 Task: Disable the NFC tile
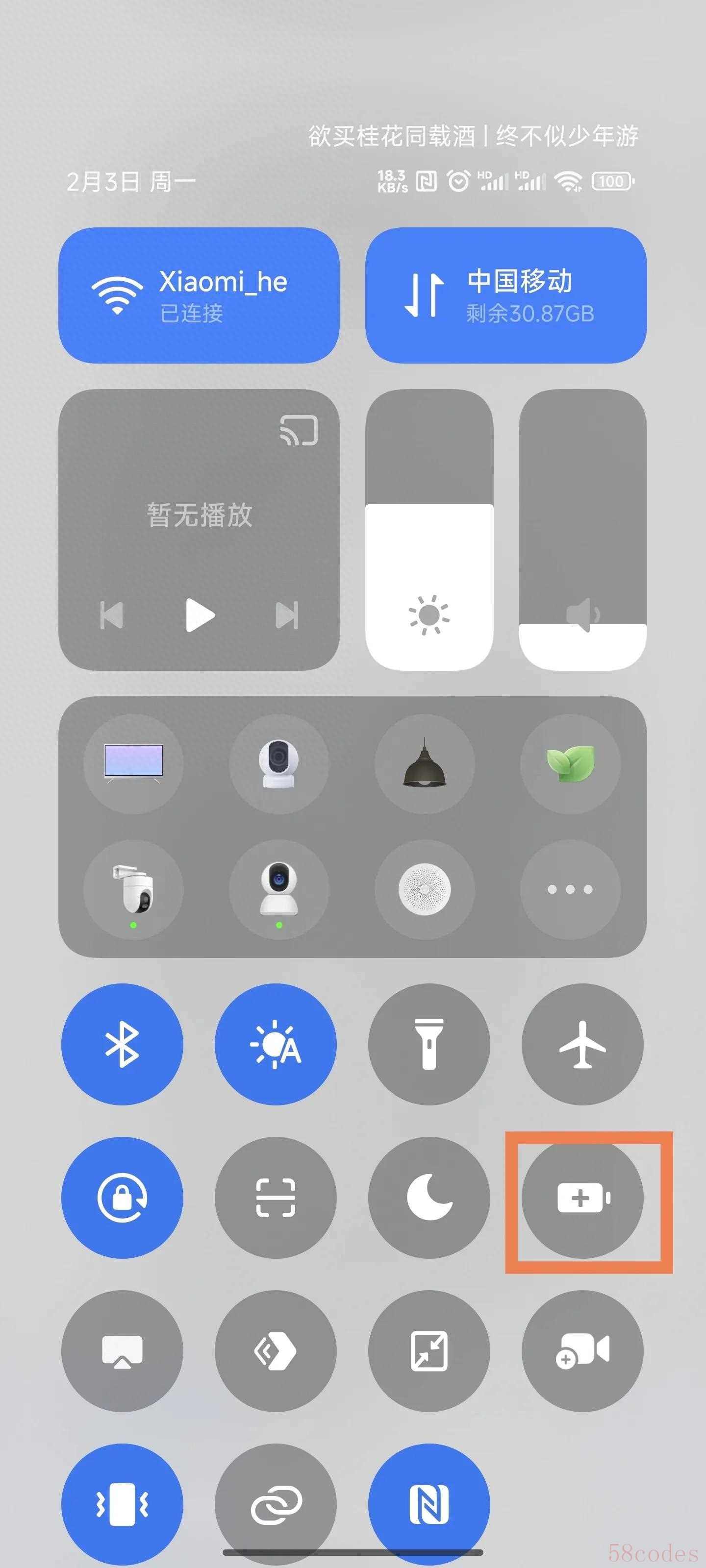click(x=429, y=1503)
